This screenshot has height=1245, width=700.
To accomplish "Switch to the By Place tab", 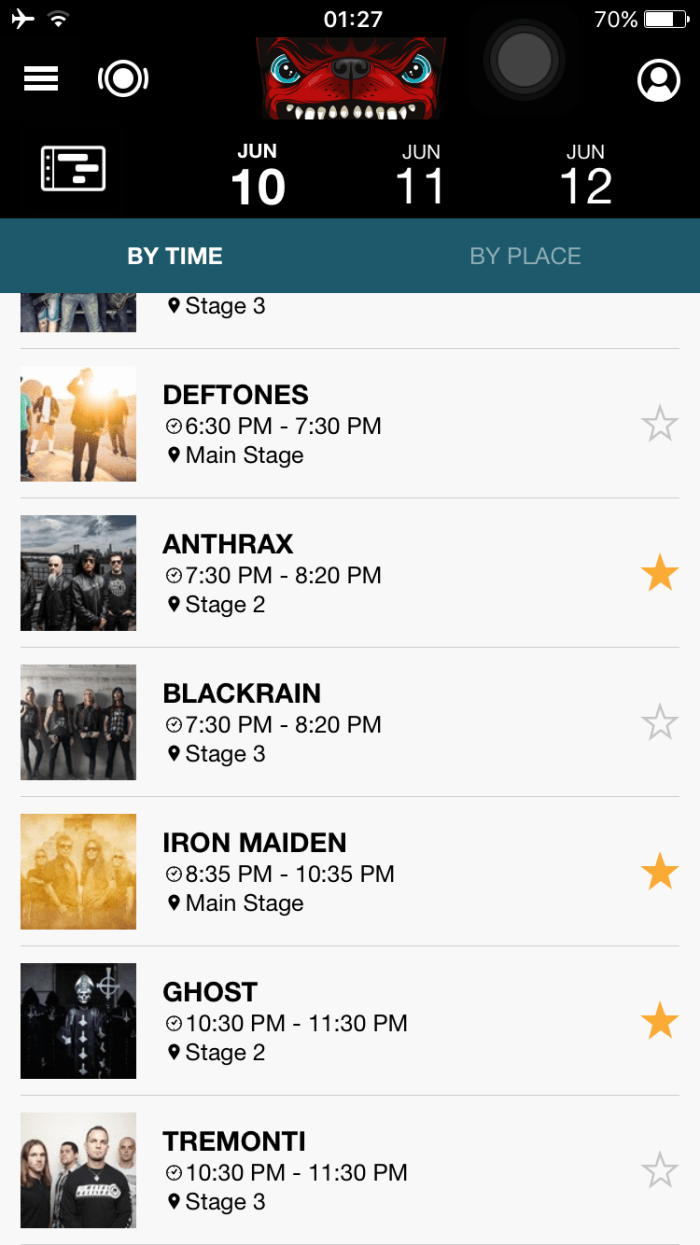I will 525,256.
